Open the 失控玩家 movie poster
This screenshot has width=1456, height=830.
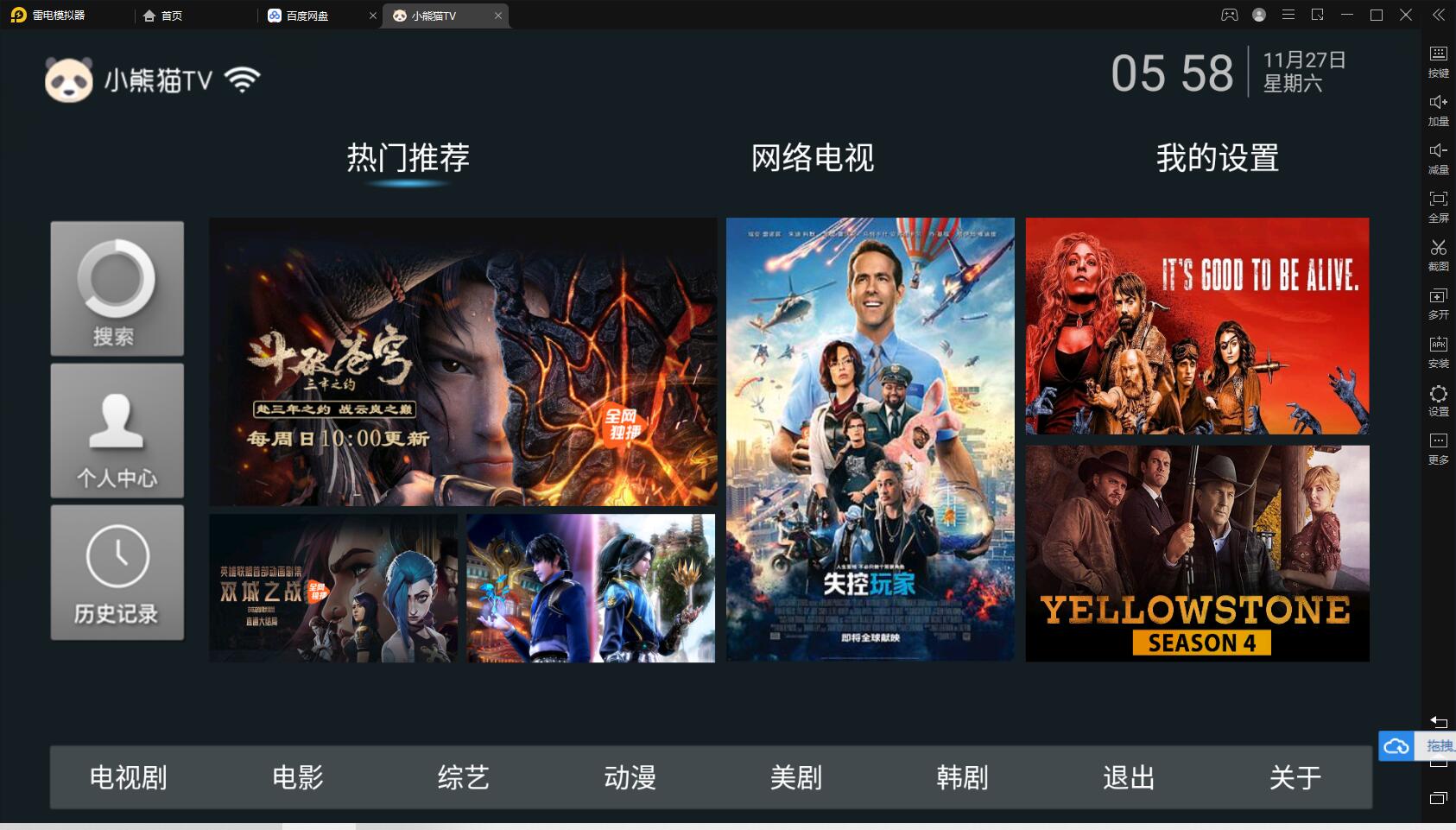(x=870, y=439)
